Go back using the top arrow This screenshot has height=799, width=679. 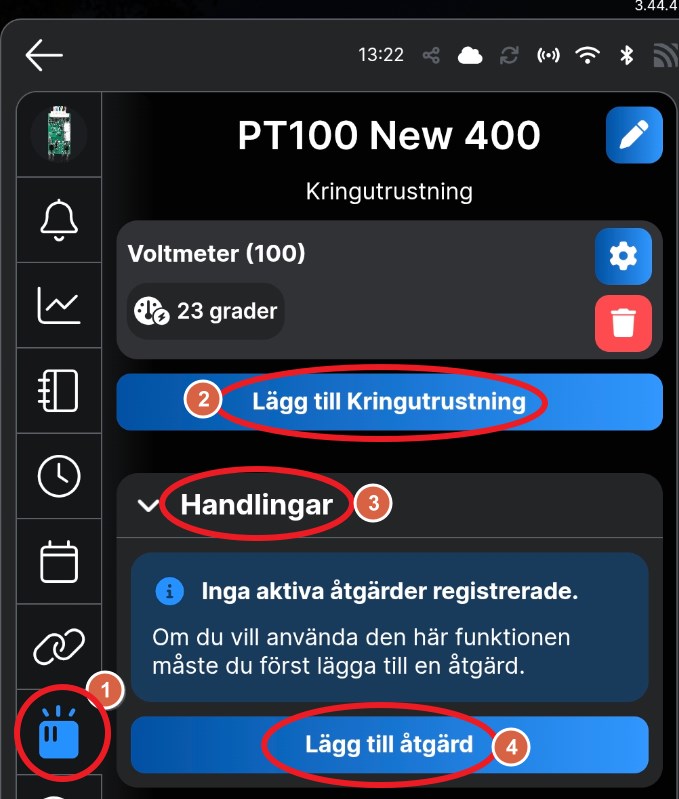44,55
